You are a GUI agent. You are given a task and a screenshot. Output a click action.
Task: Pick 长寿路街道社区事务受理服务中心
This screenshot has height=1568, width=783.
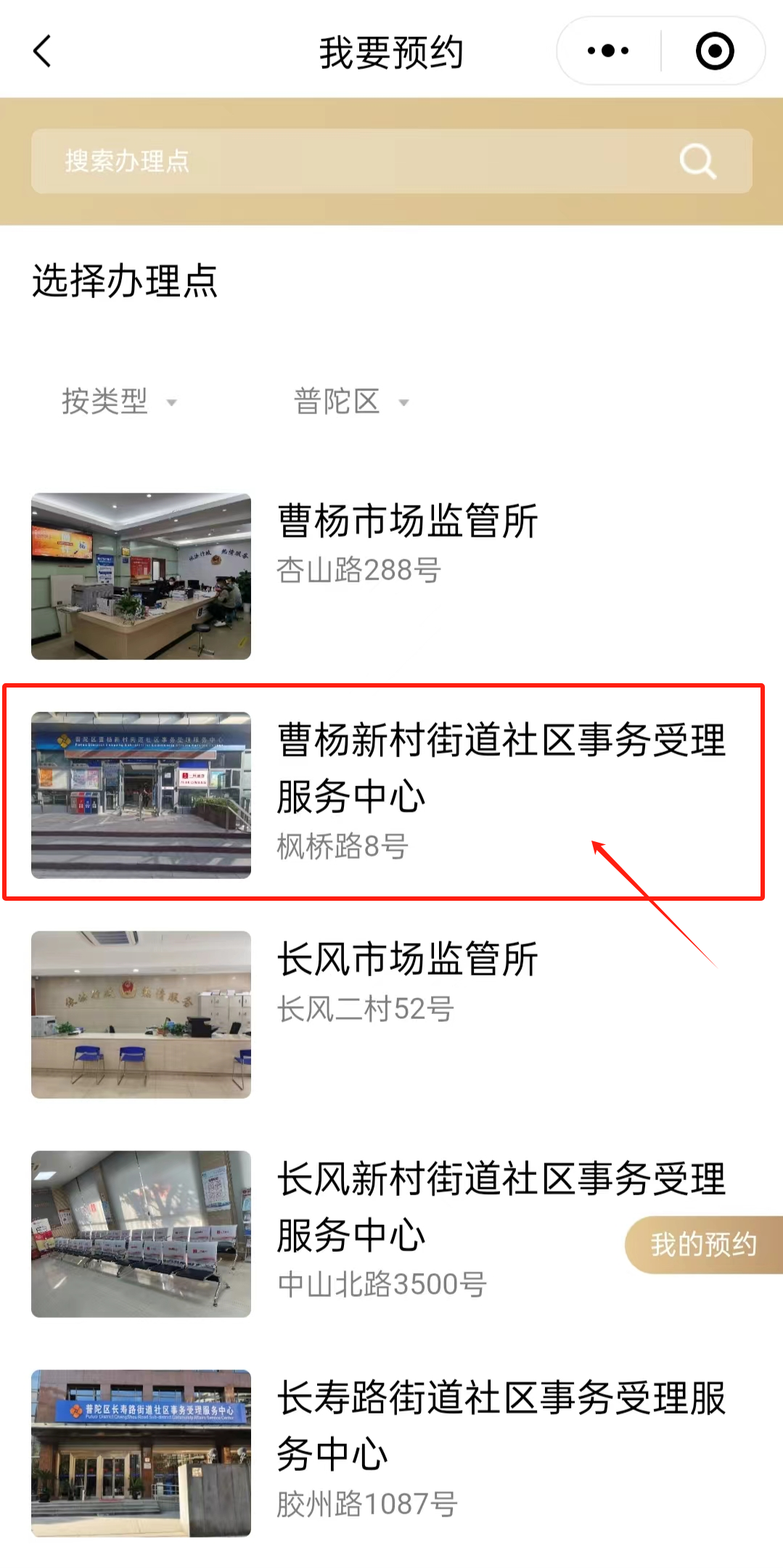click(x=392, y=1452)
